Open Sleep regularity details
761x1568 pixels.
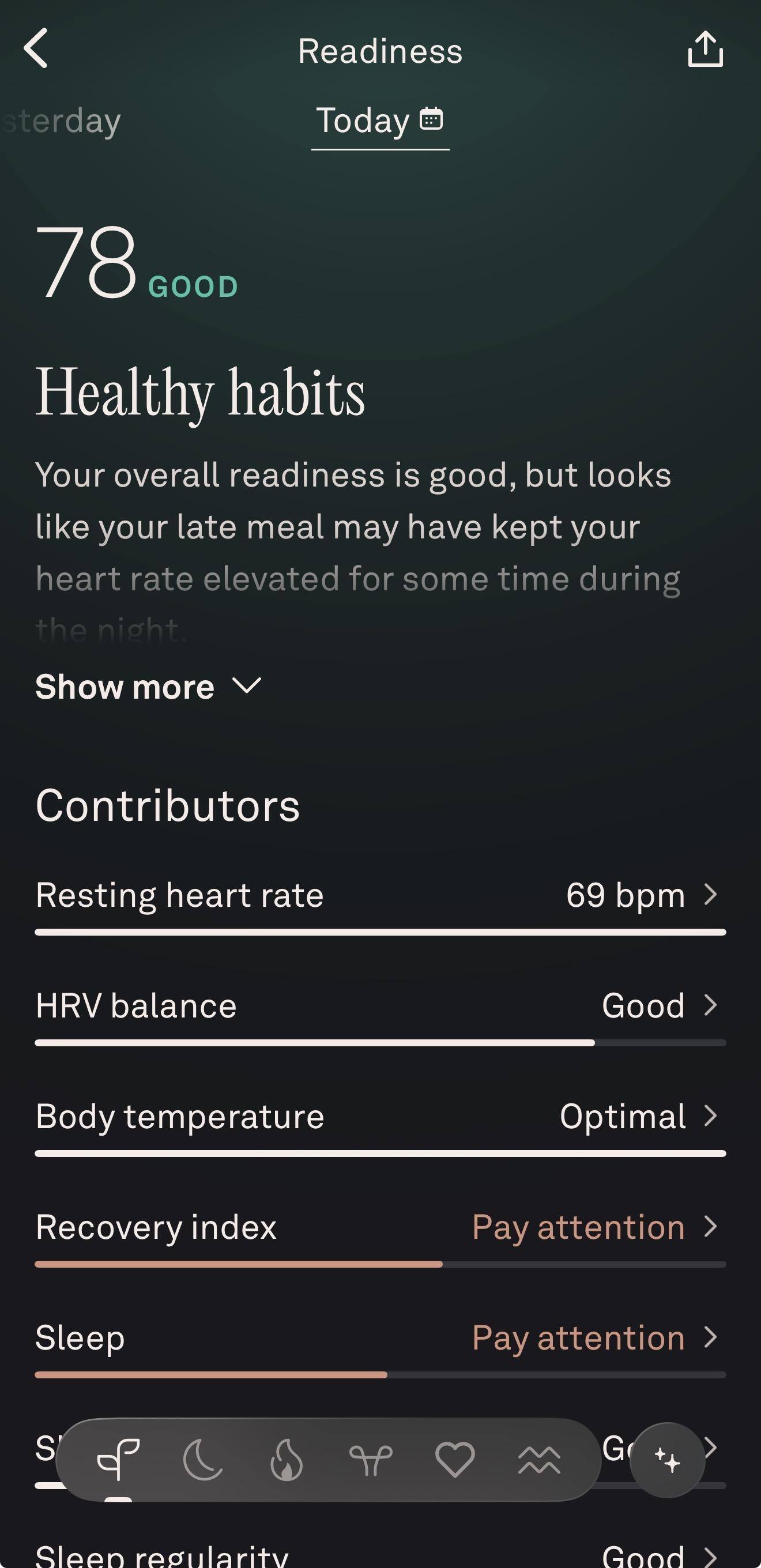pyautogui.click(x=380, y=1555)
